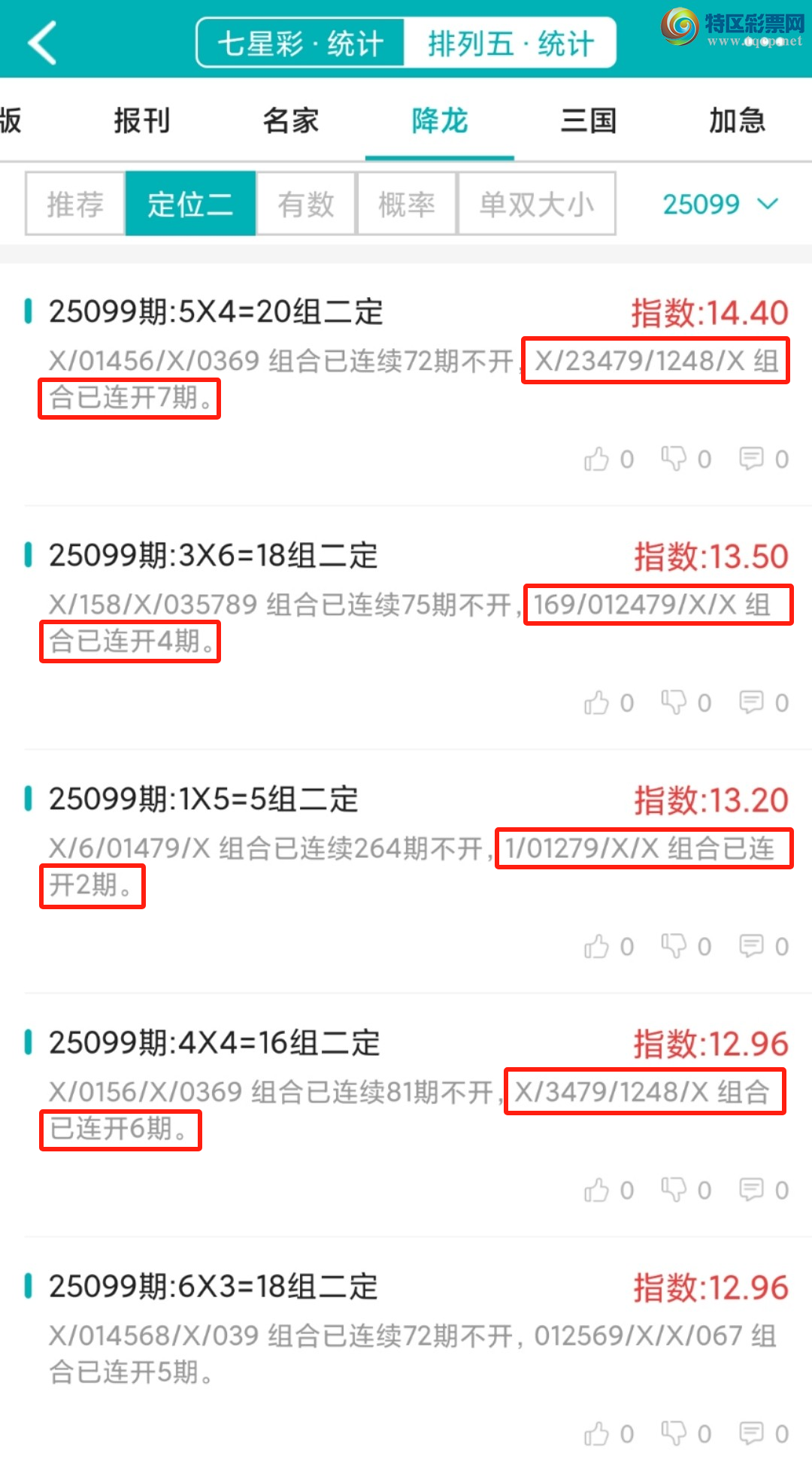Switch to the 加急 tab
Viewport: 812px width, 1474px height.
tap(737, 120)
